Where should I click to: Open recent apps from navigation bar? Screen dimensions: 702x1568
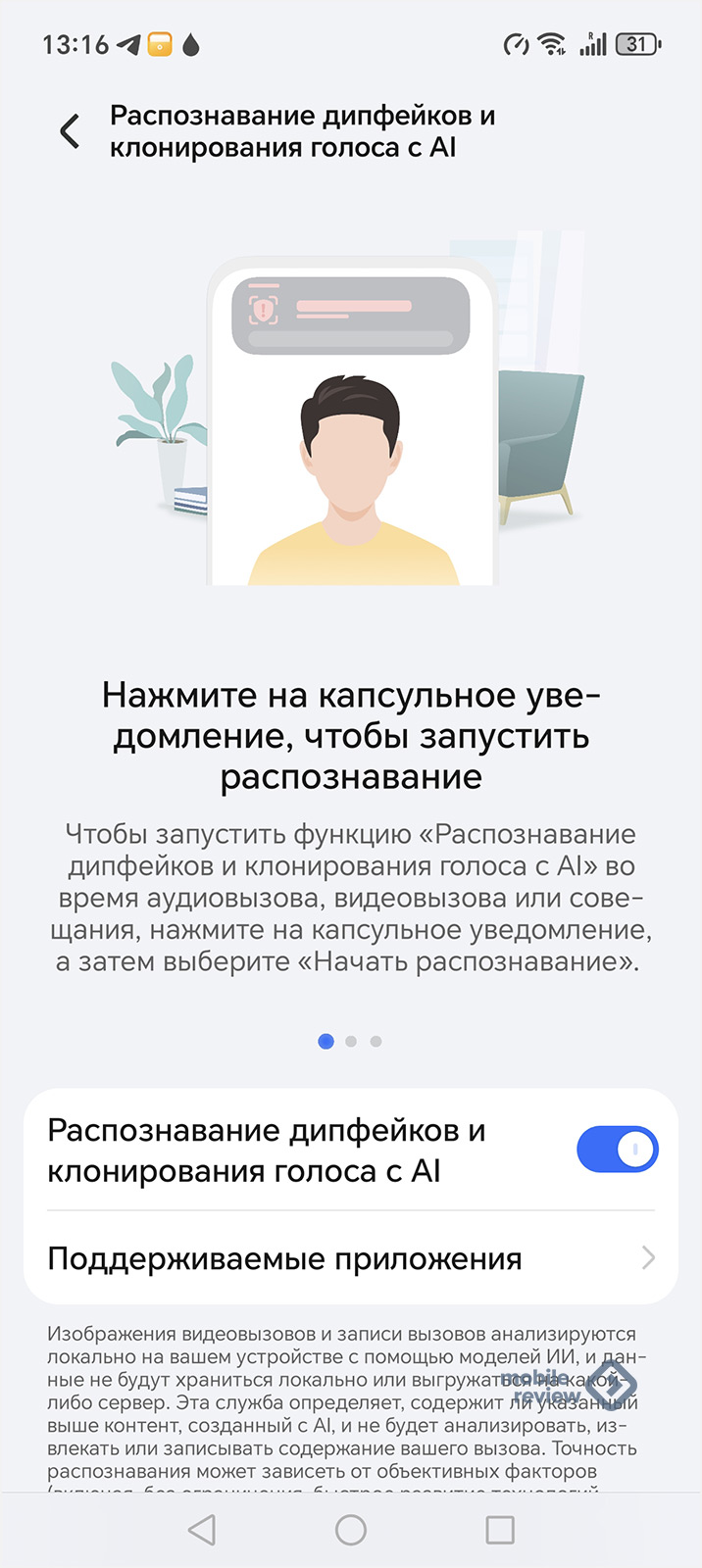pos(500,1530)
